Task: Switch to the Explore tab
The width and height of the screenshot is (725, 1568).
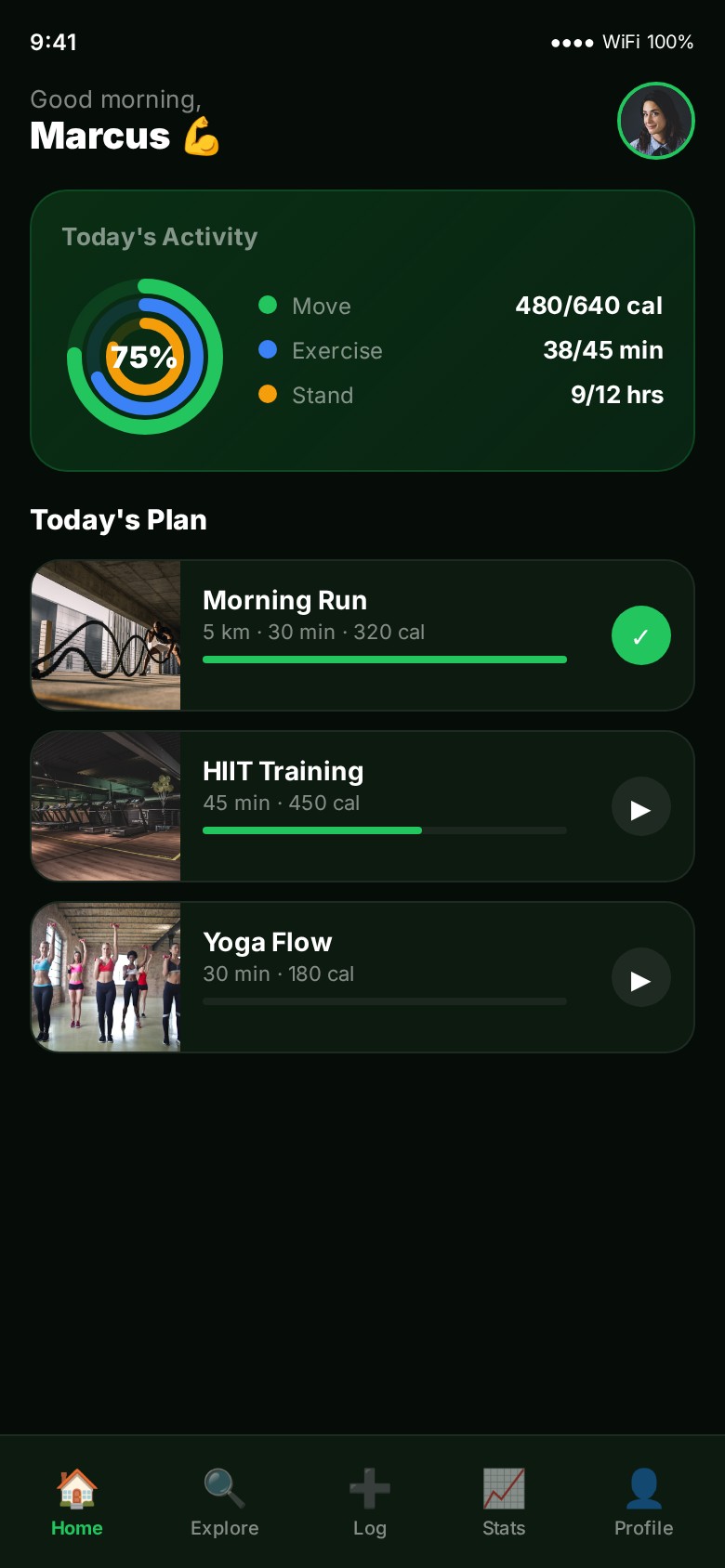Action: [x=224, y=1503]
